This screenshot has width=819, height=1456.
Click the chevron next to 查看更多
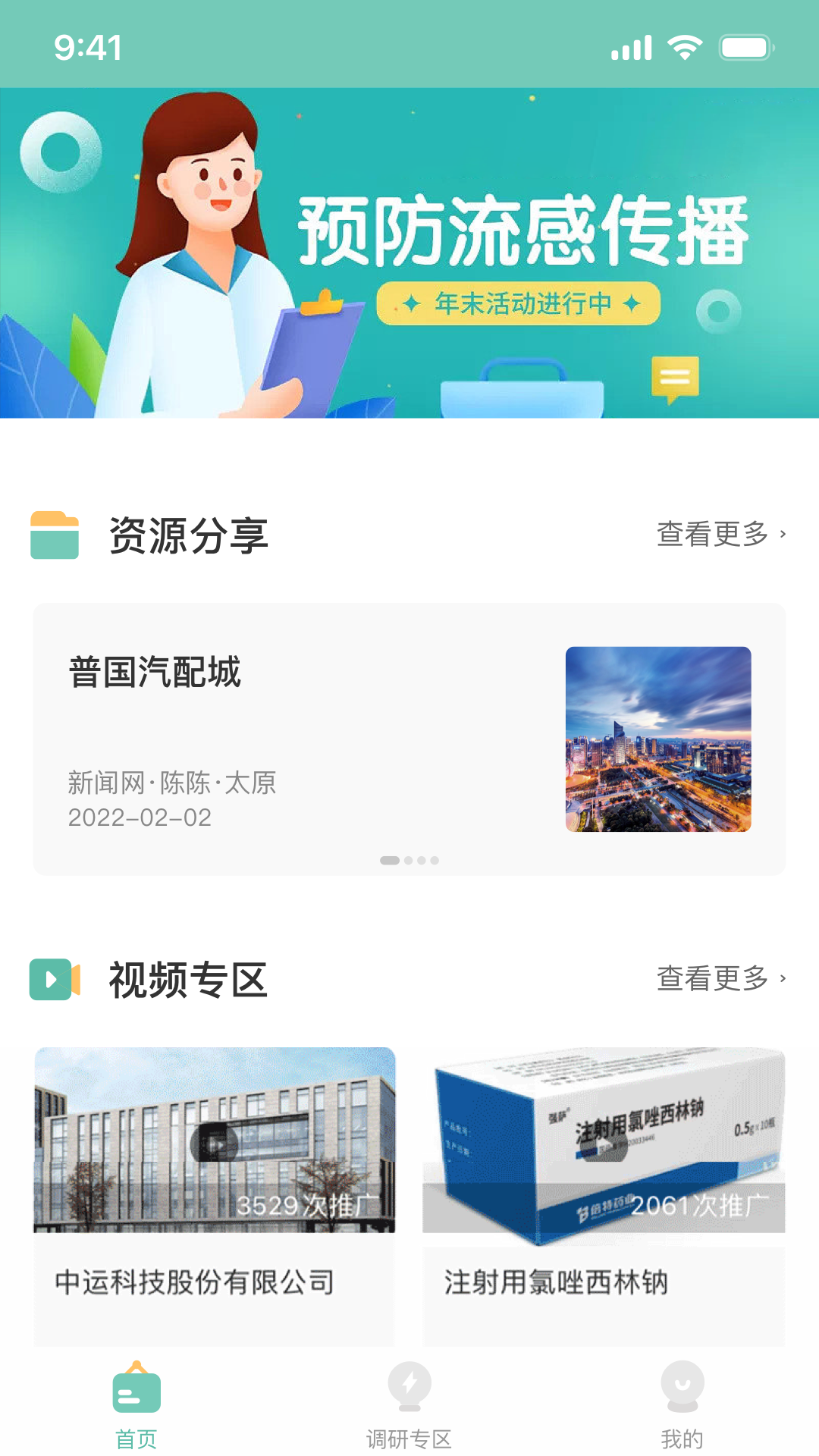781,535
